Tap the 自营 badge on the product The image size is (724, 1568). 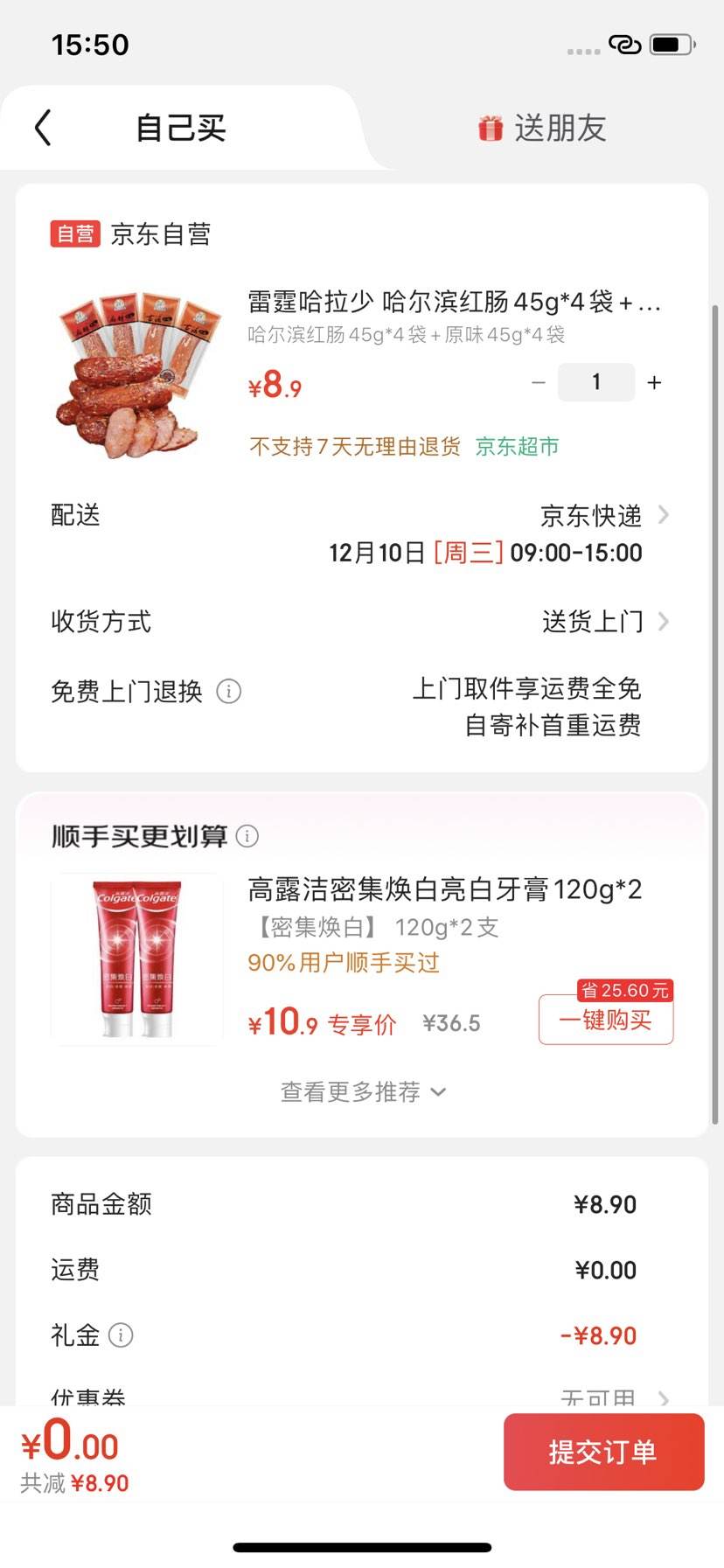pos(74,233)
